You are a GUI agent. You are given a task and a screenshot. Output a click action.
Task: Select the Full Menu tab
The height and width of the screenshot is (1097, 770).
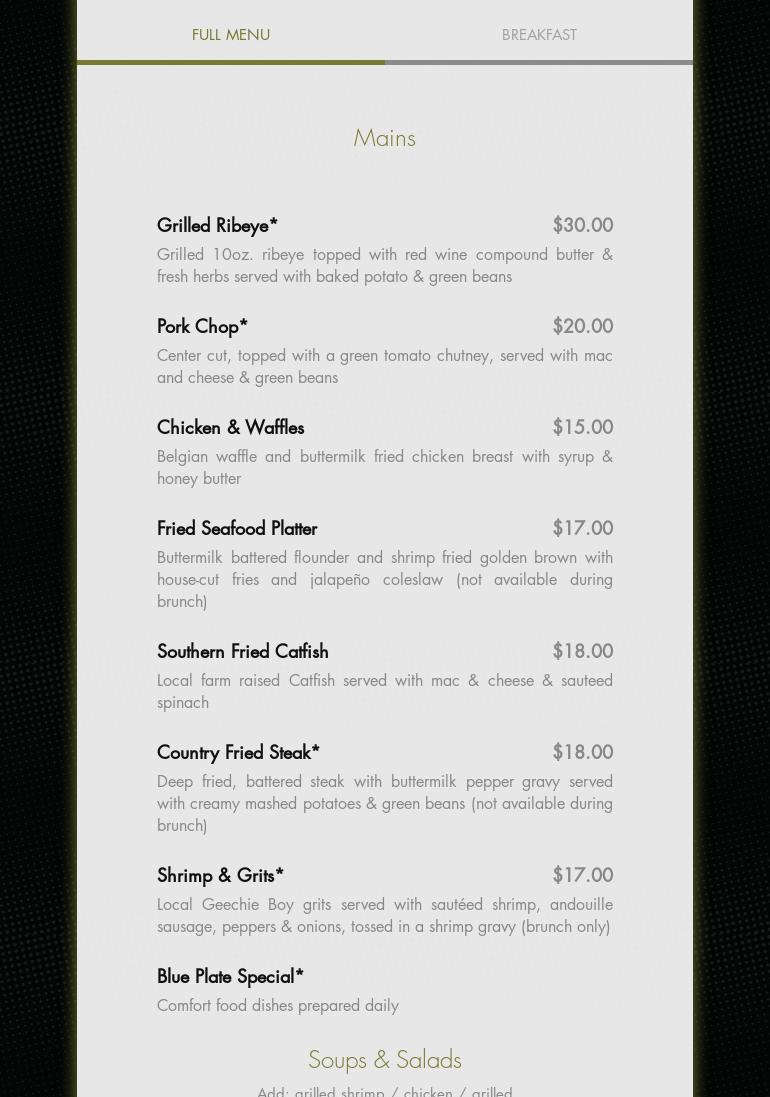[x=231, y=35]
